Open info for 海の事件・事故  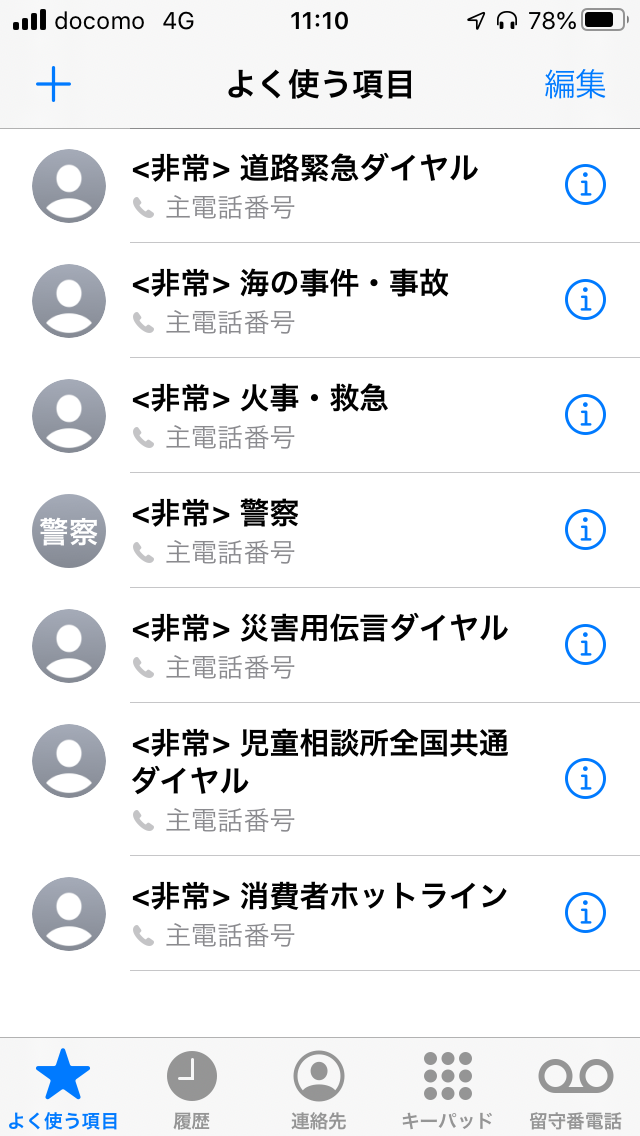[585, 301]
